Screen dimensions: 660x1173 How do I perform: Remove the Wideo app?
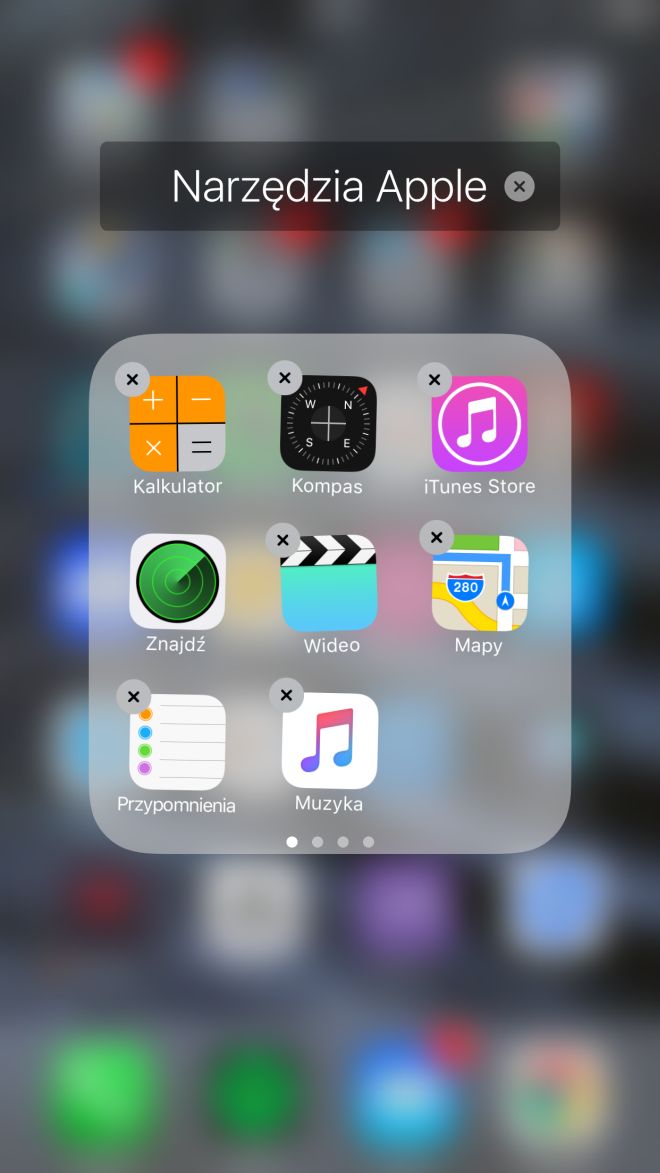tap(282, 539)
